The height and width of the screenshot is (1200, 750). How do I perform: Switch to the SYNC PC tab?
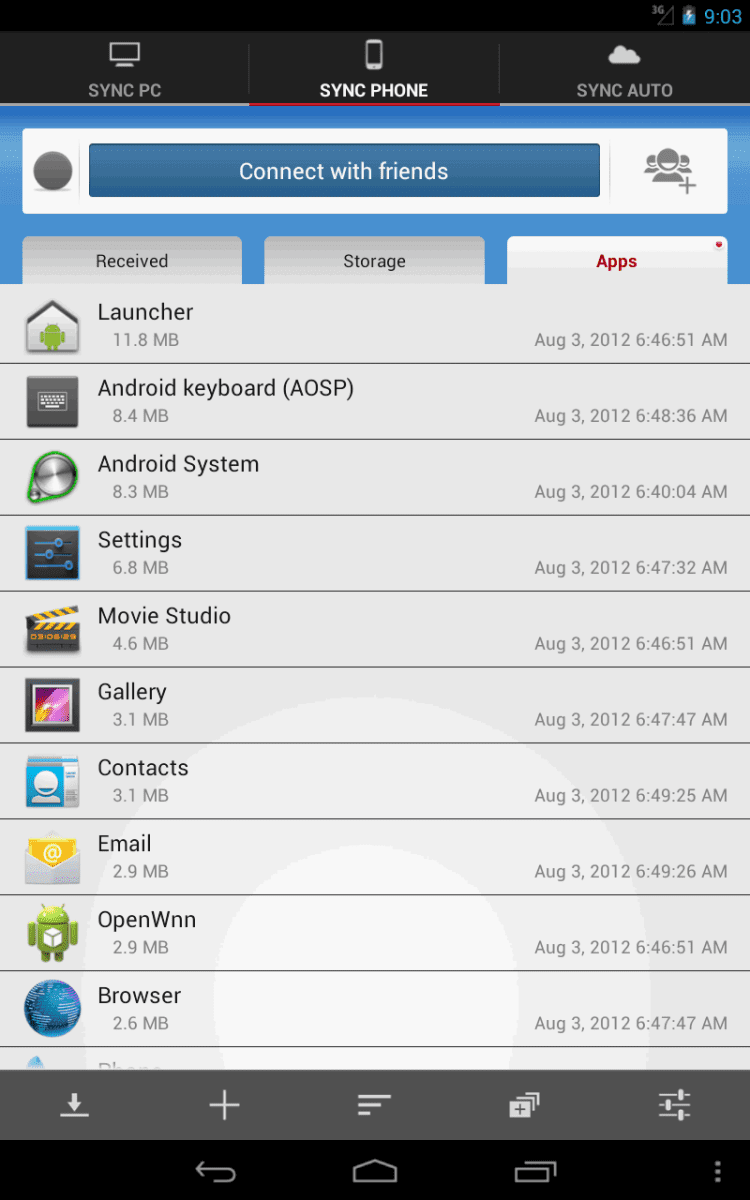coord(124,70)
